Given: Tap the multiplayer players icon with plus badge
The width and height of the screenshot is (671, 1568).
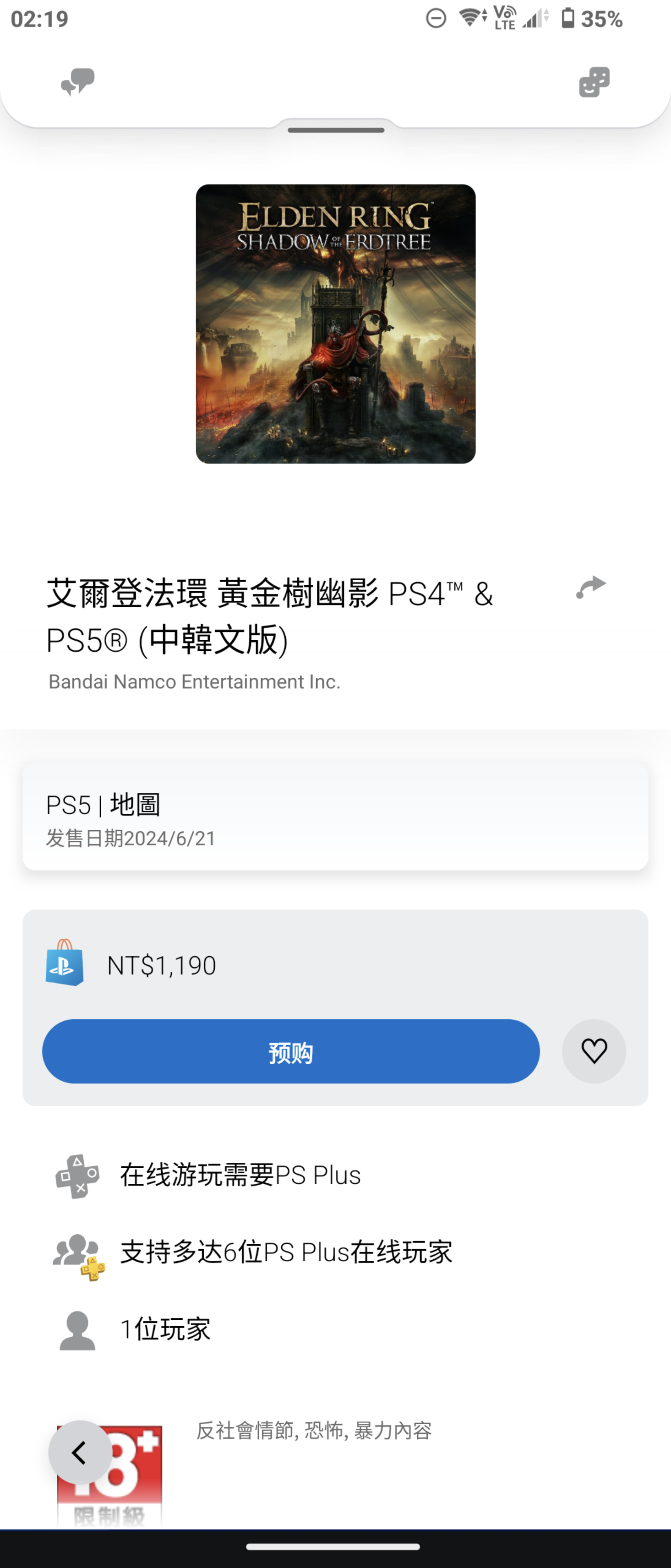Looking at the screenshot, I should [x=76, y=1252].
